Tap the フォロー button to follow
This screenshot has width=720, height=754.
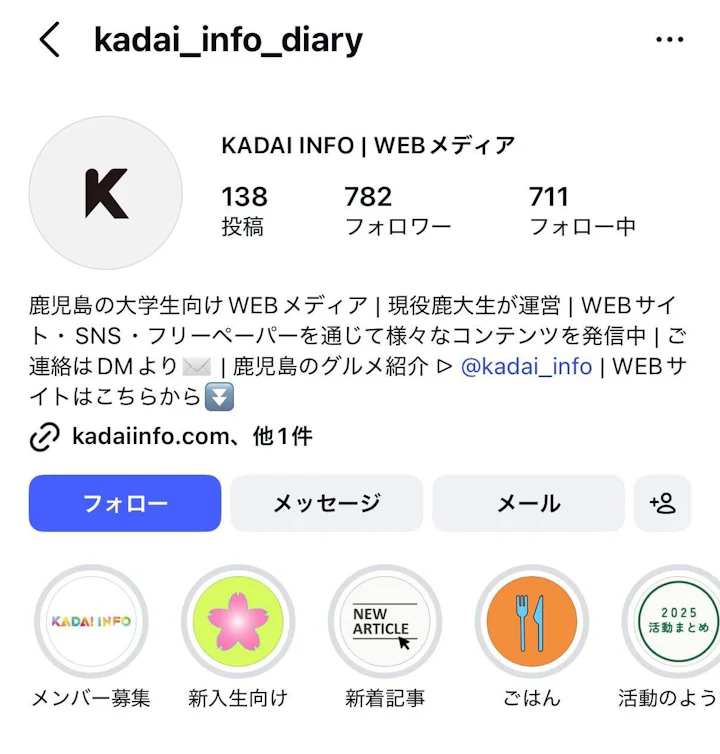[x=125, y=503]
